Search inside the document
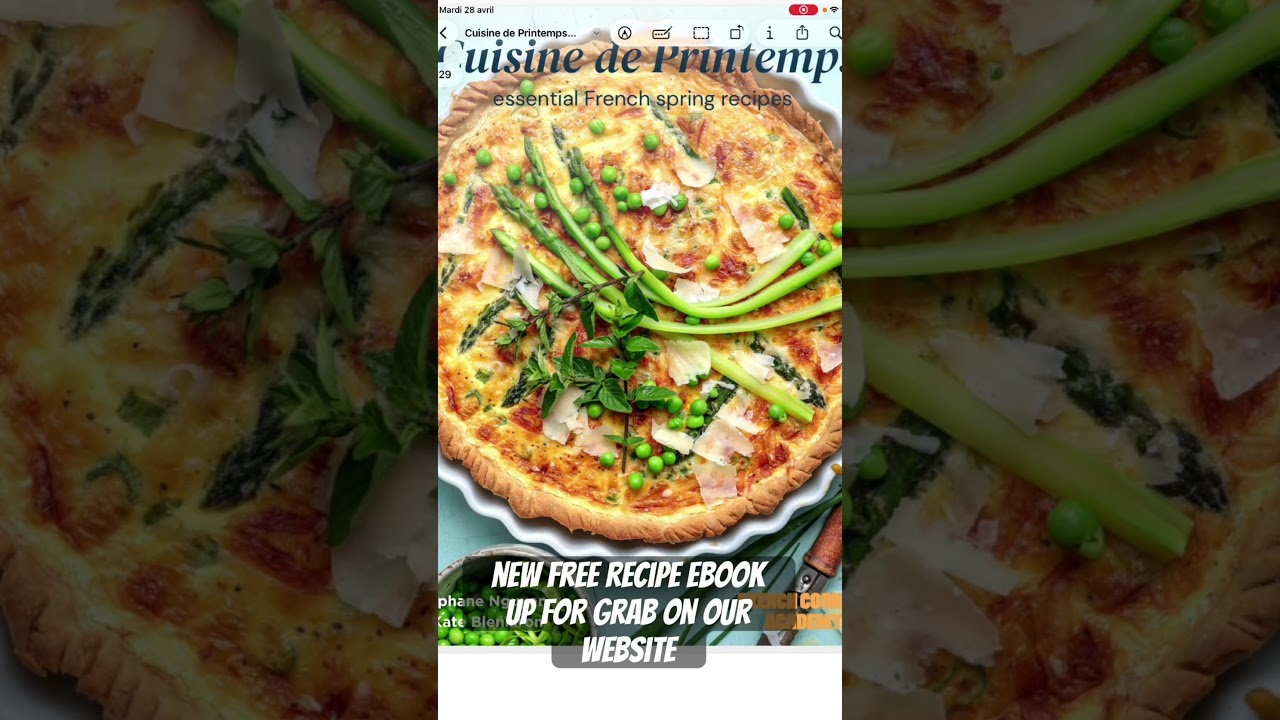The height and width of the screenshot is (720, 1280). point(835,33)
